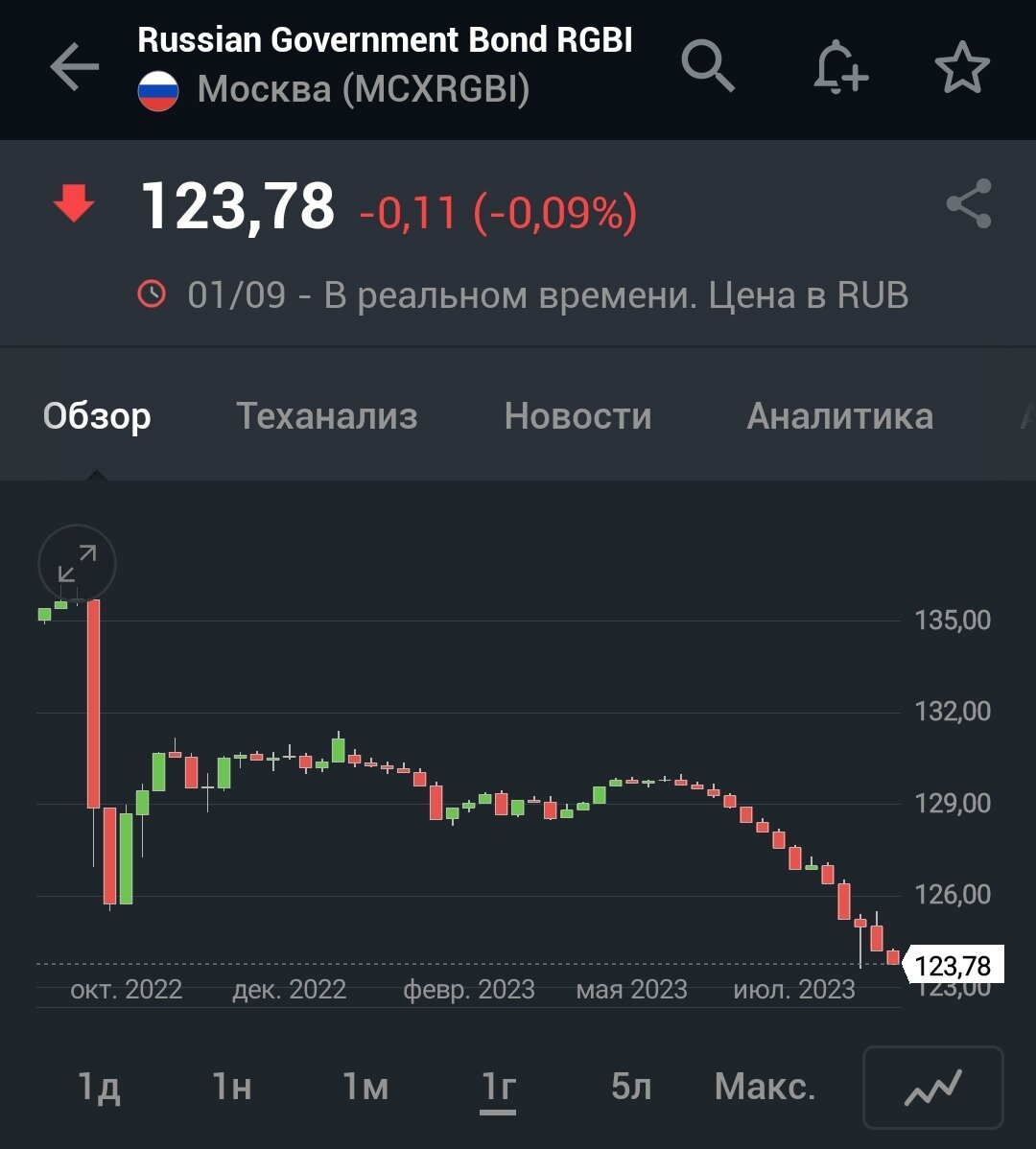
Task: Open search from the top bar
Action: [708, 67]
